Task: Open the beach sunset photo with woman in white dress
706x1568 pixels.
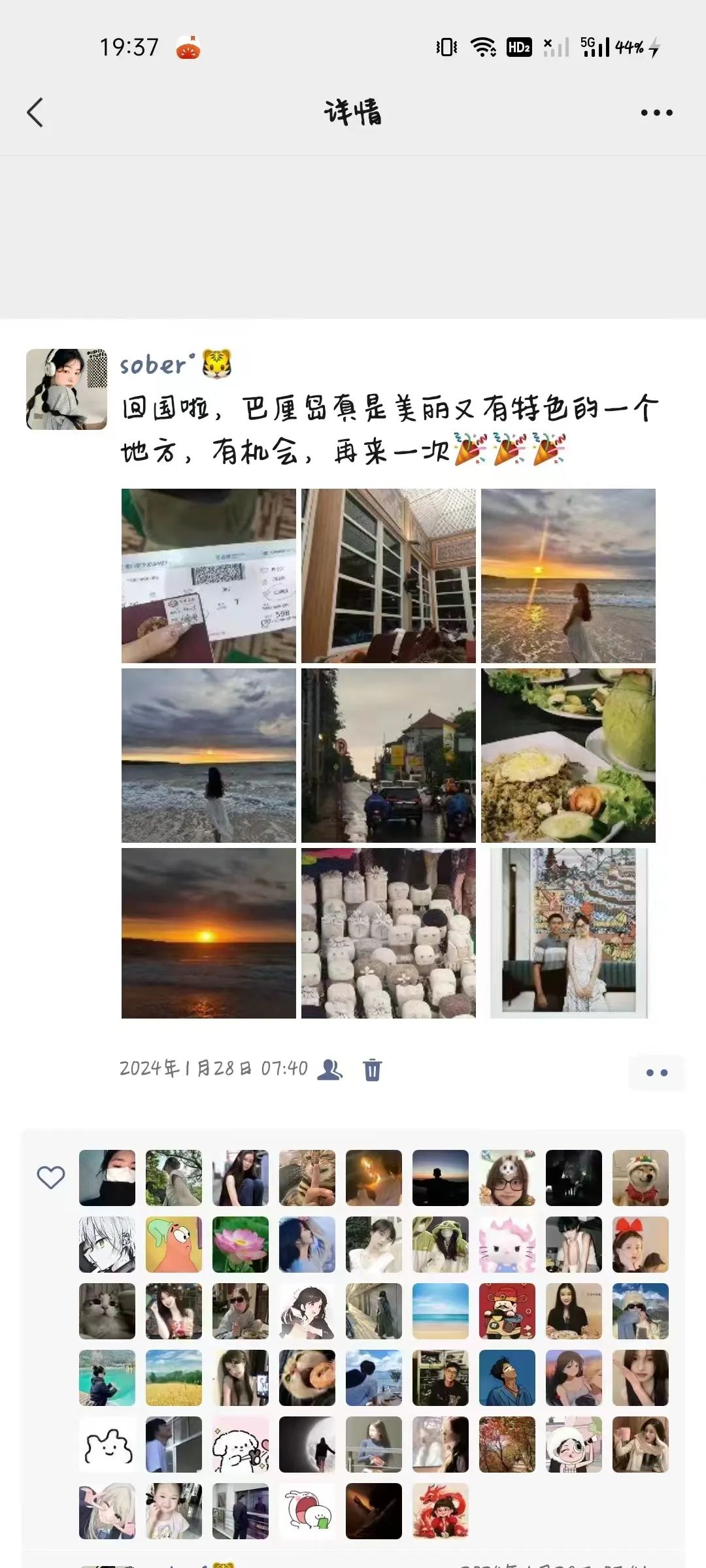Action: click(568, 576)
